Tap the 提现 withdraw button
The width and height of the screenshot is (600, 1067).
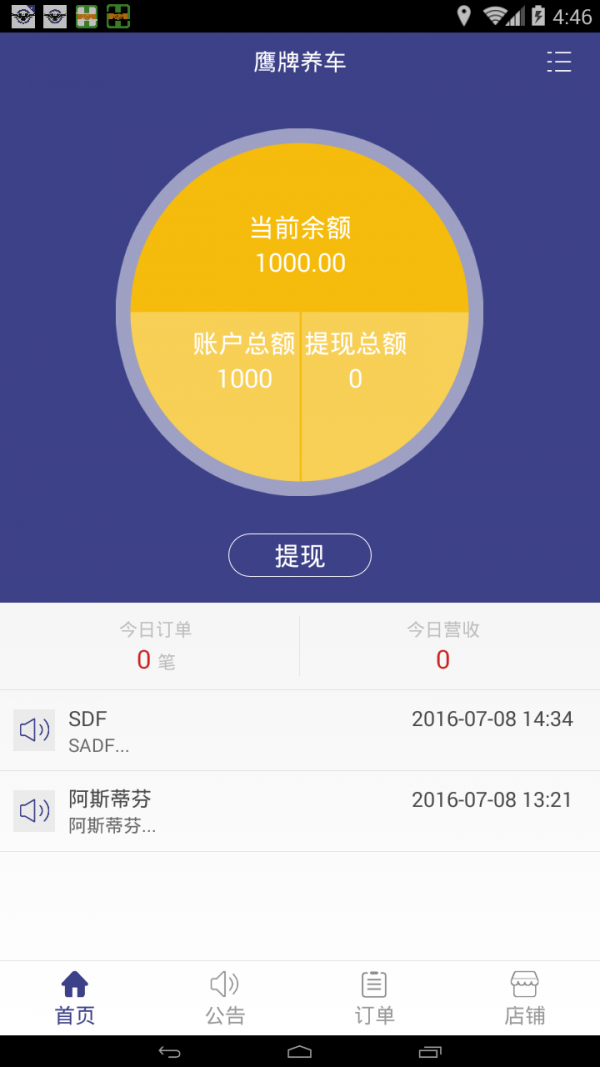(300, 556)
